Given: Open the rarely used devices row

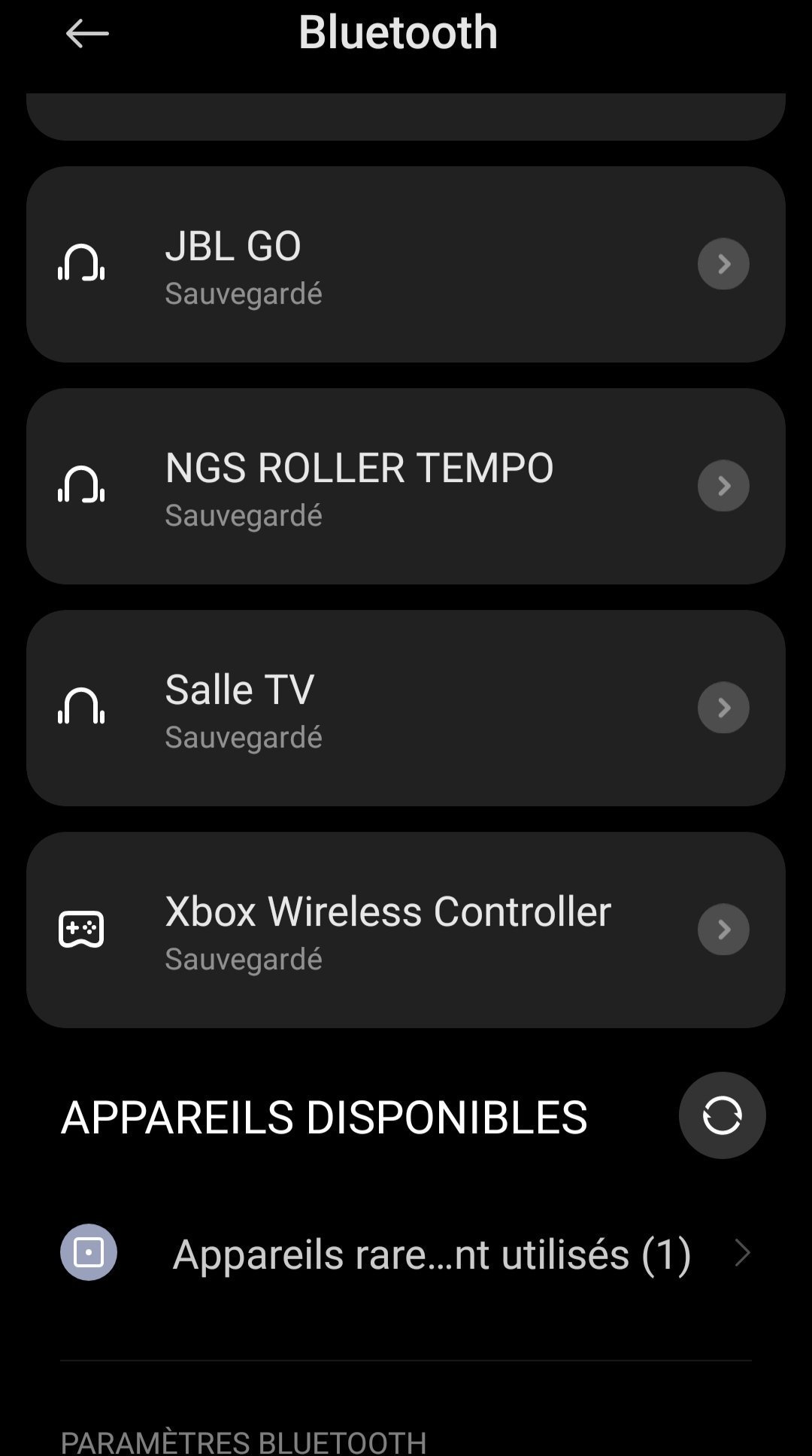Looking at the screenshot, I should (406, 1253).
